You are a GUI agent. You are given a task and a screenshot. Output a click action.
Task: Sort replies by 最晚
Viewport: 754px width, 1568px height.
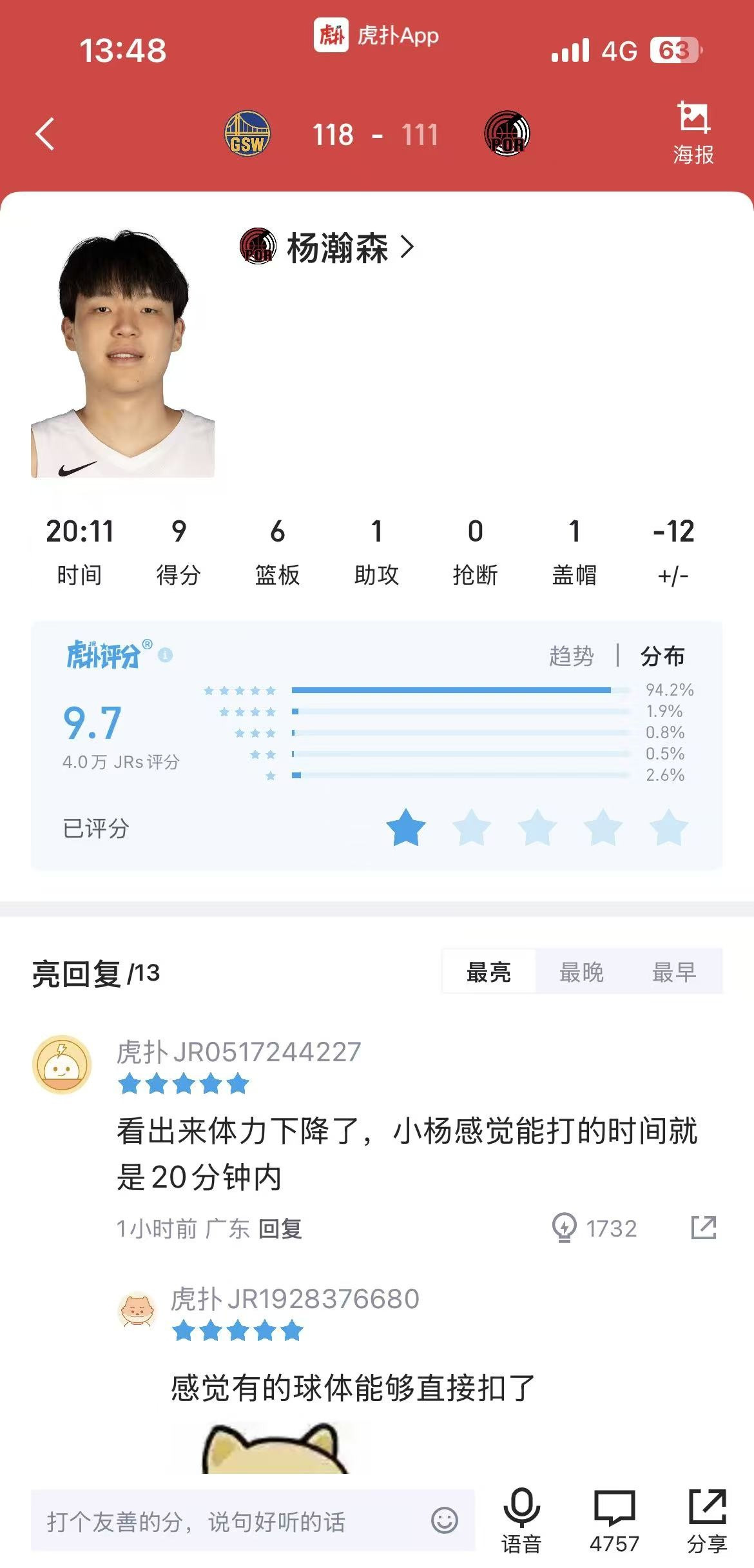(581, 972)
